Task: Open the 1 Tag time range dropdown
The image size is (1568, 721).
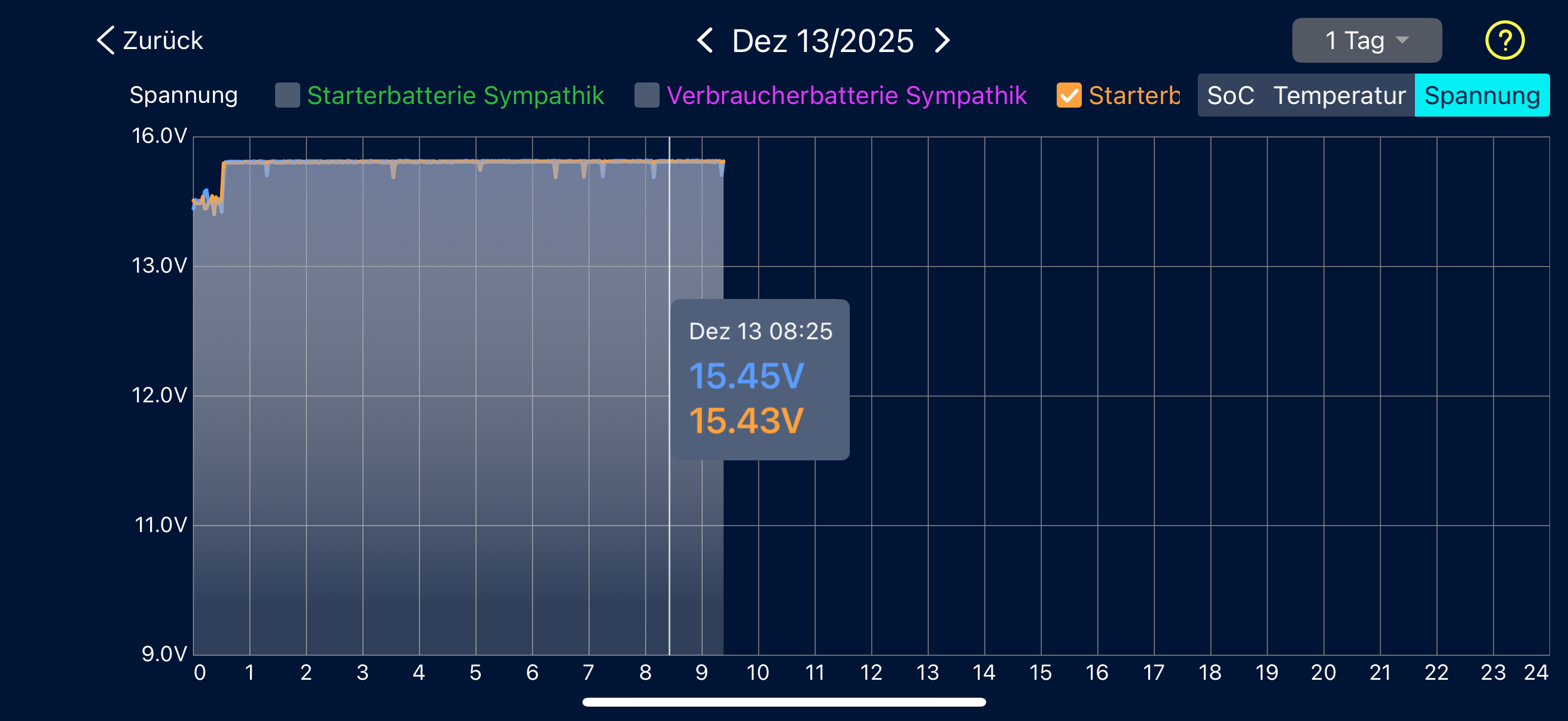Action: [1366, 41]
